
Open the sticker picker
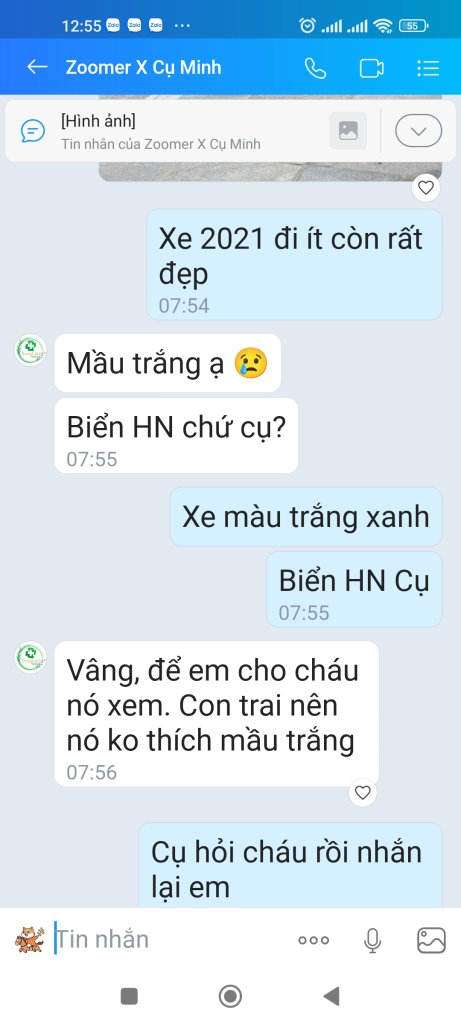click(x=30, y=940)
